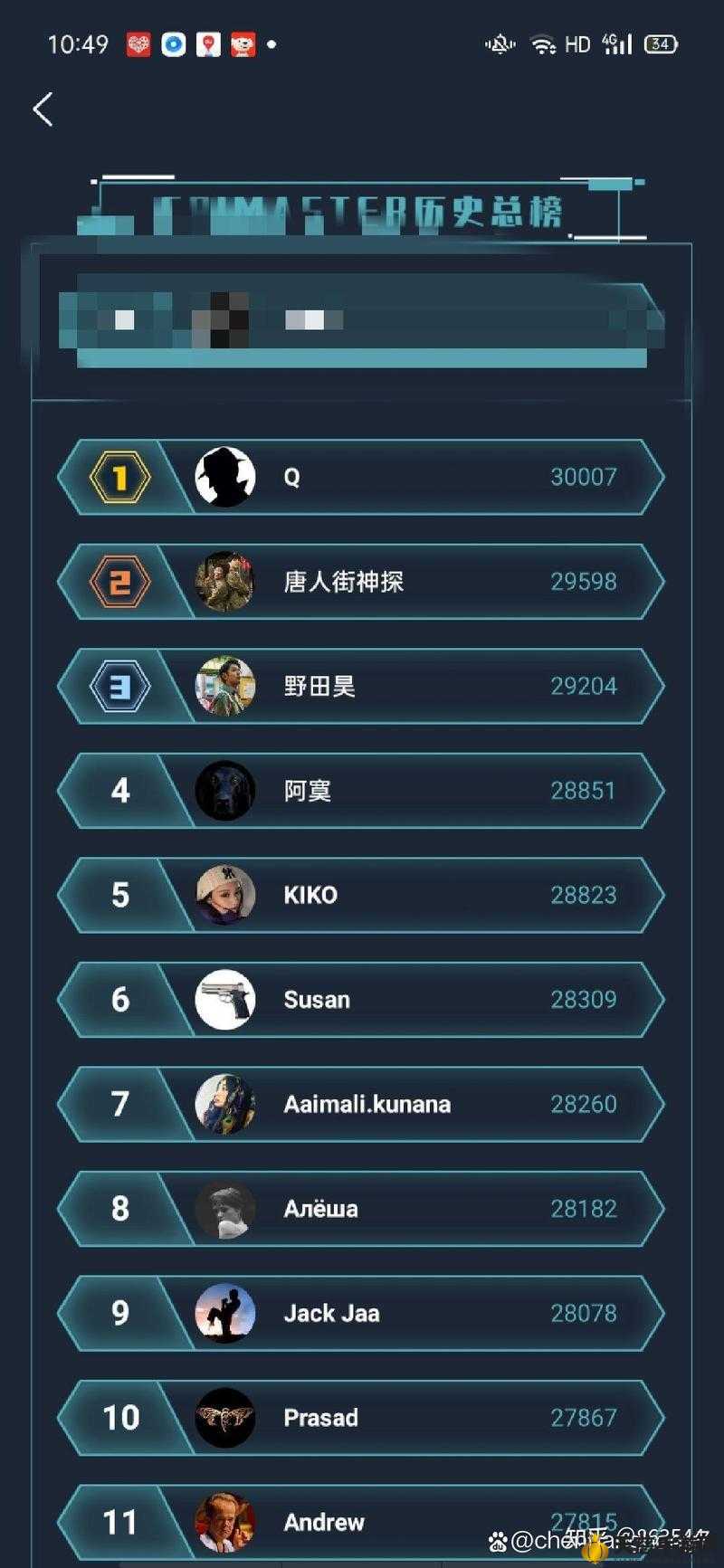Select the Алёша entry at rank 8
This screenshot has height=1568, width=724.
pyautogui.click(x=361, y=1209)
